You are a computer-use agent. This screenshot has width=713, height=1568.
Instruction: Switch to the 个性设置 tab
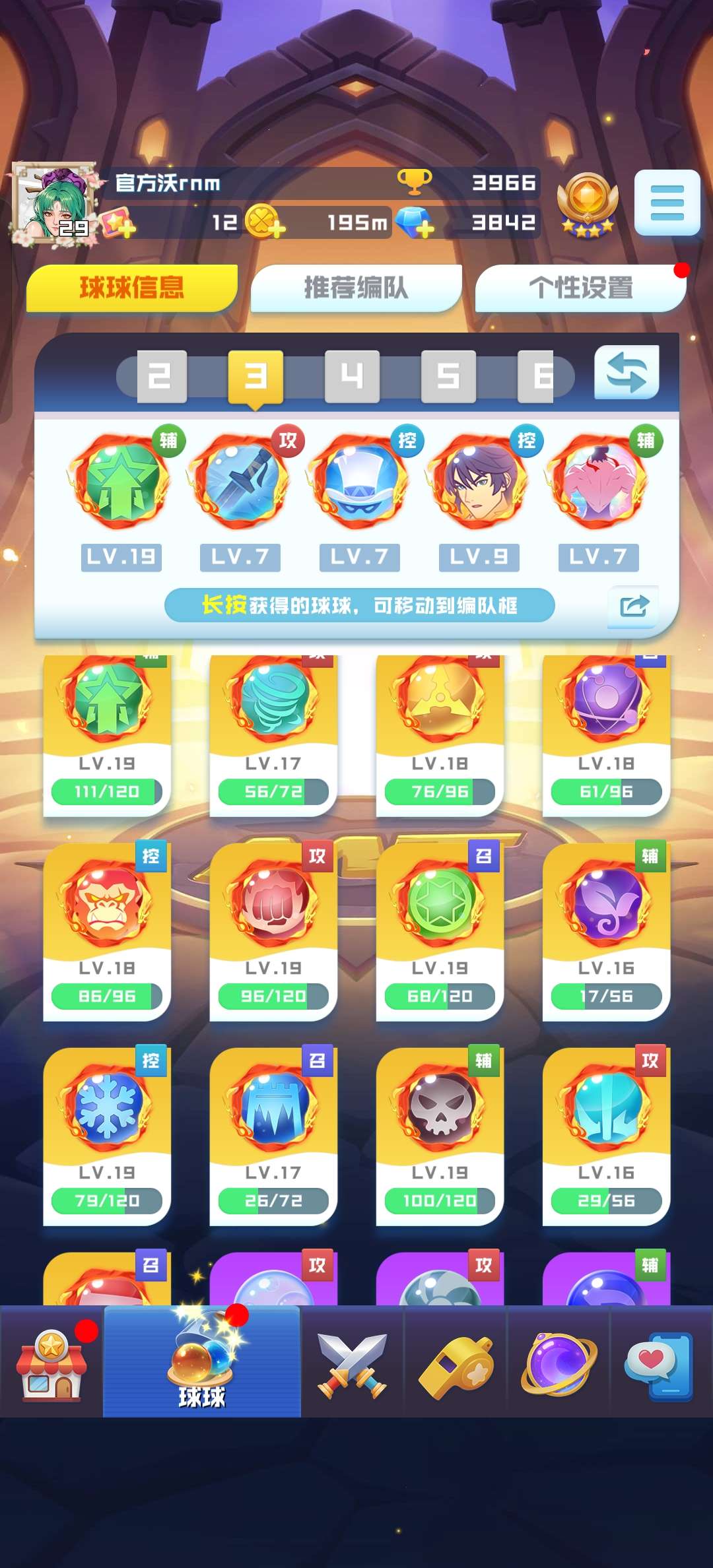[x=580, y=288]
